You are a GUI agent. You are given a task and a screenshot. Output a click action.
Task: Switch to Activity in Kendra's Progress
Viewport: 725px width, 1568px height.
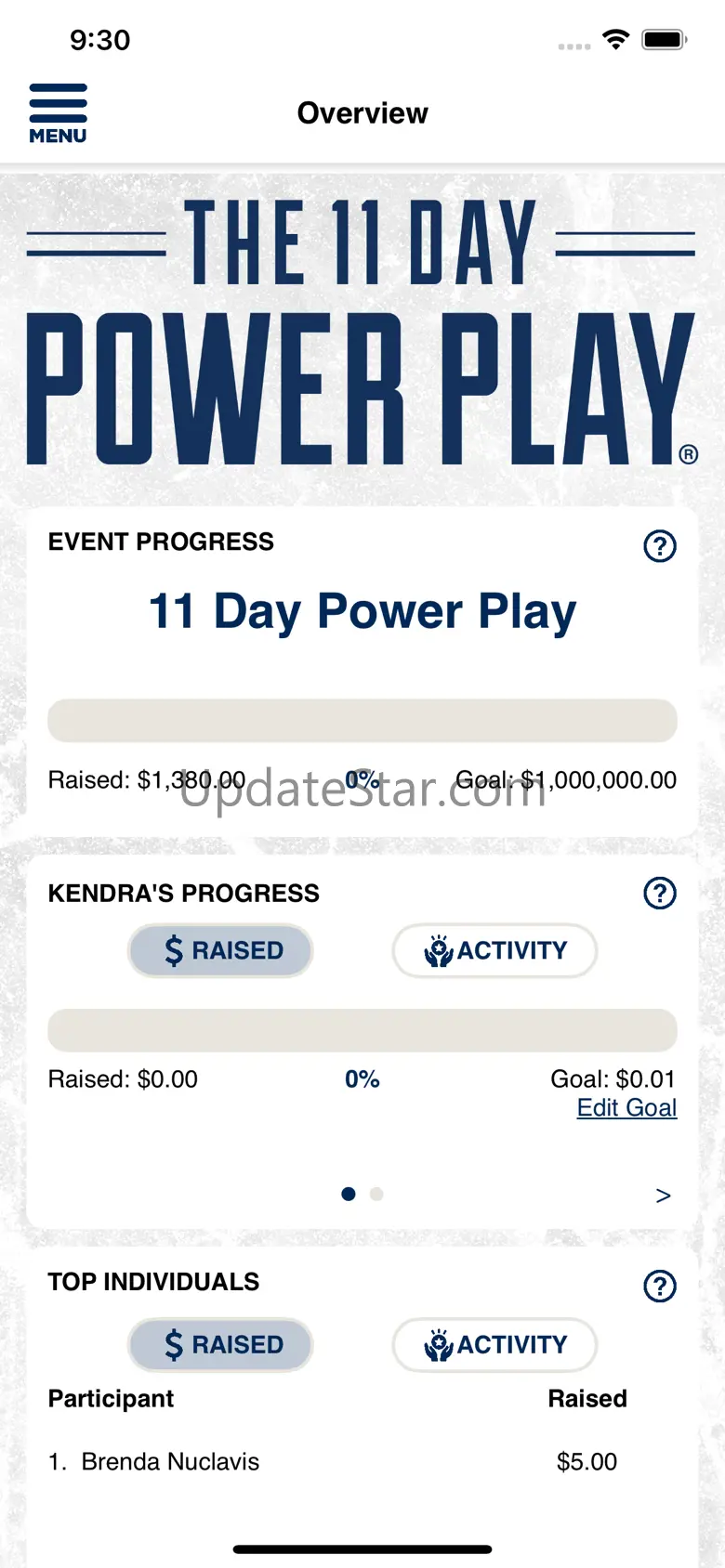494,950
